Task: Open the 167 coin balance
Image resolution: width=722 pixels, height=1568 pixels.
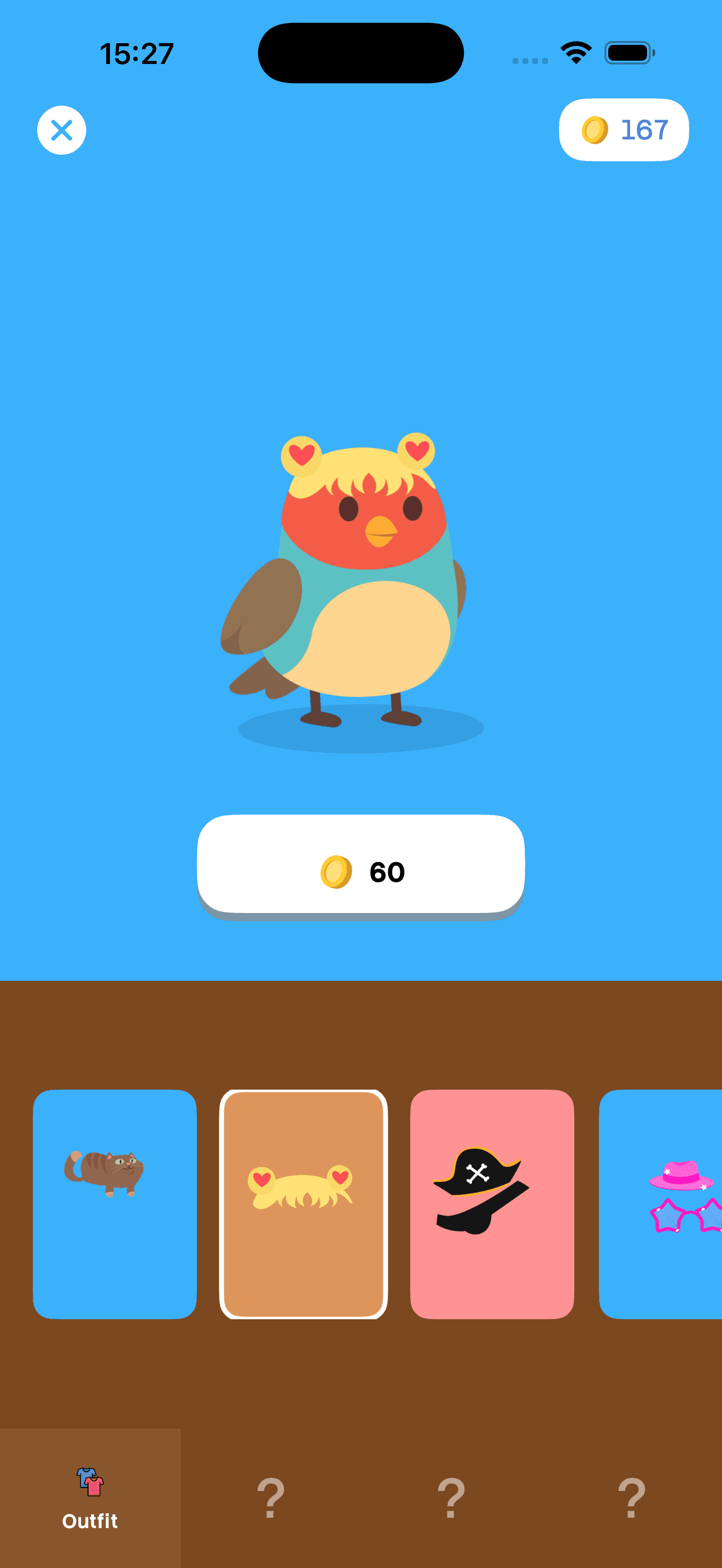Action: point(624,130)
